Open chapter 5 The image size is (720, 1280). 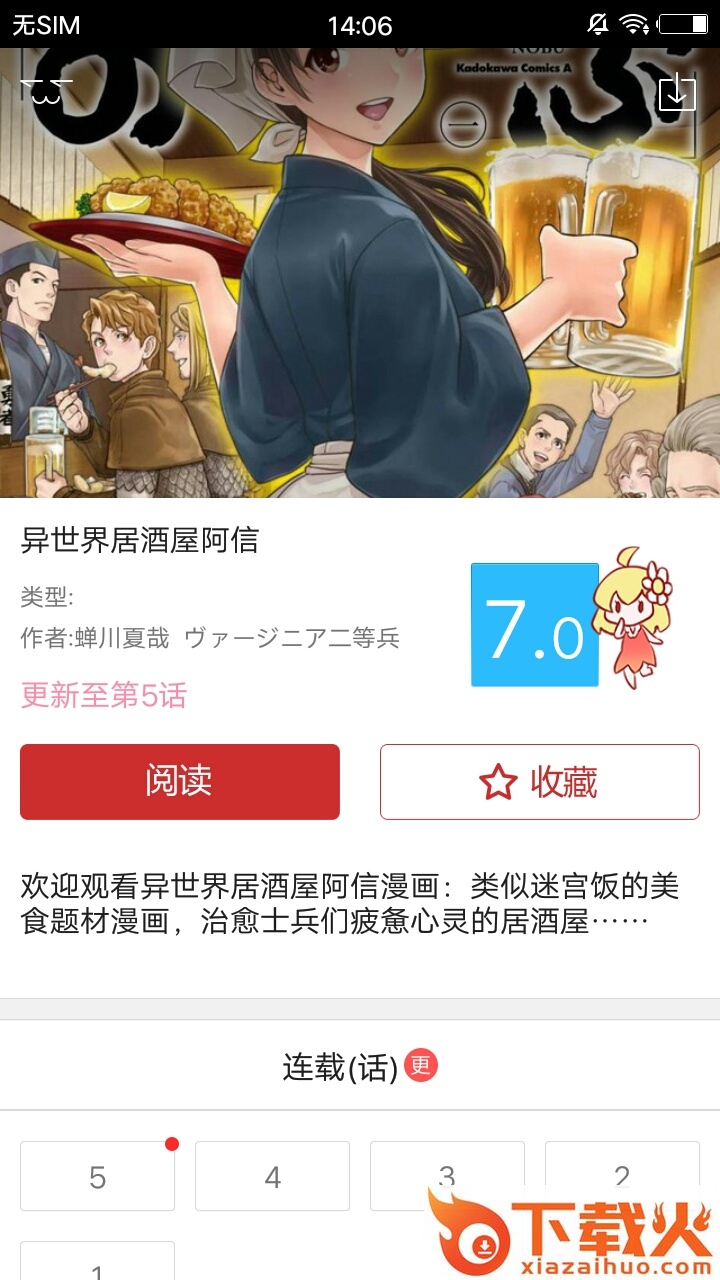97,1176
